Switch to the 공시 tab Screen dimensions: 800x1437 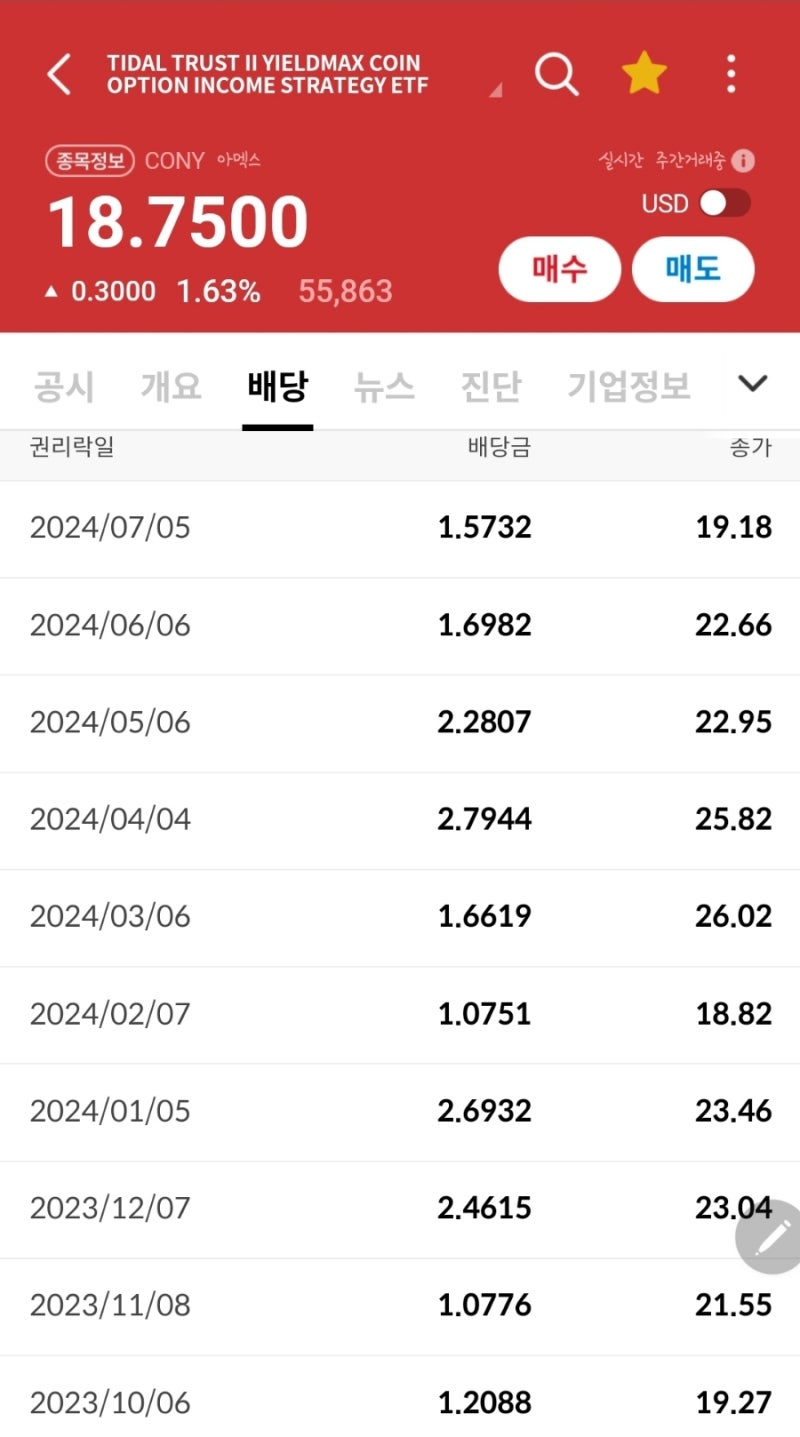click(64, 386)
